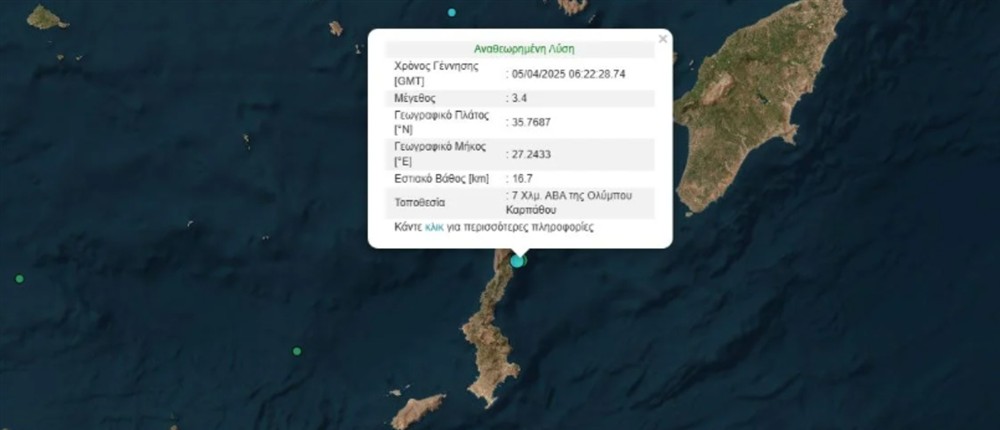The image size is (1000, 430).
Task: Tap the teal earthquake marker at top of map
Action: (x=452, y=12)
